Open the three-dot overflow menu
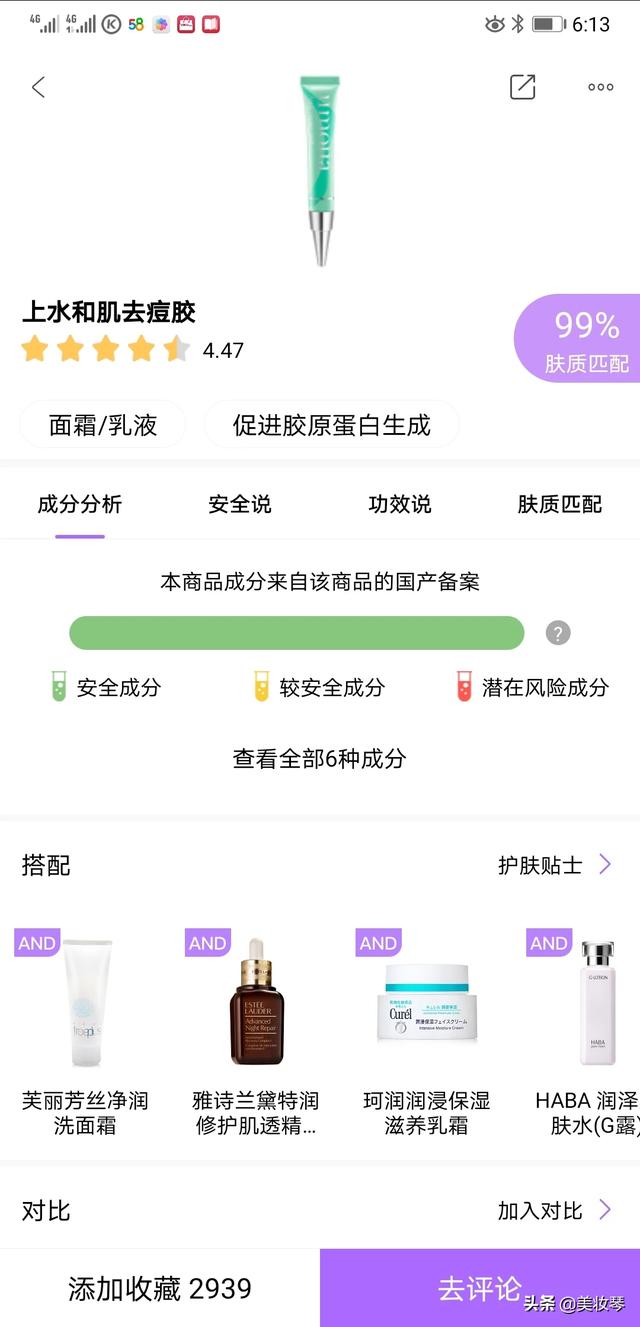The image size is (640, 1327). (x=601, y=87)
